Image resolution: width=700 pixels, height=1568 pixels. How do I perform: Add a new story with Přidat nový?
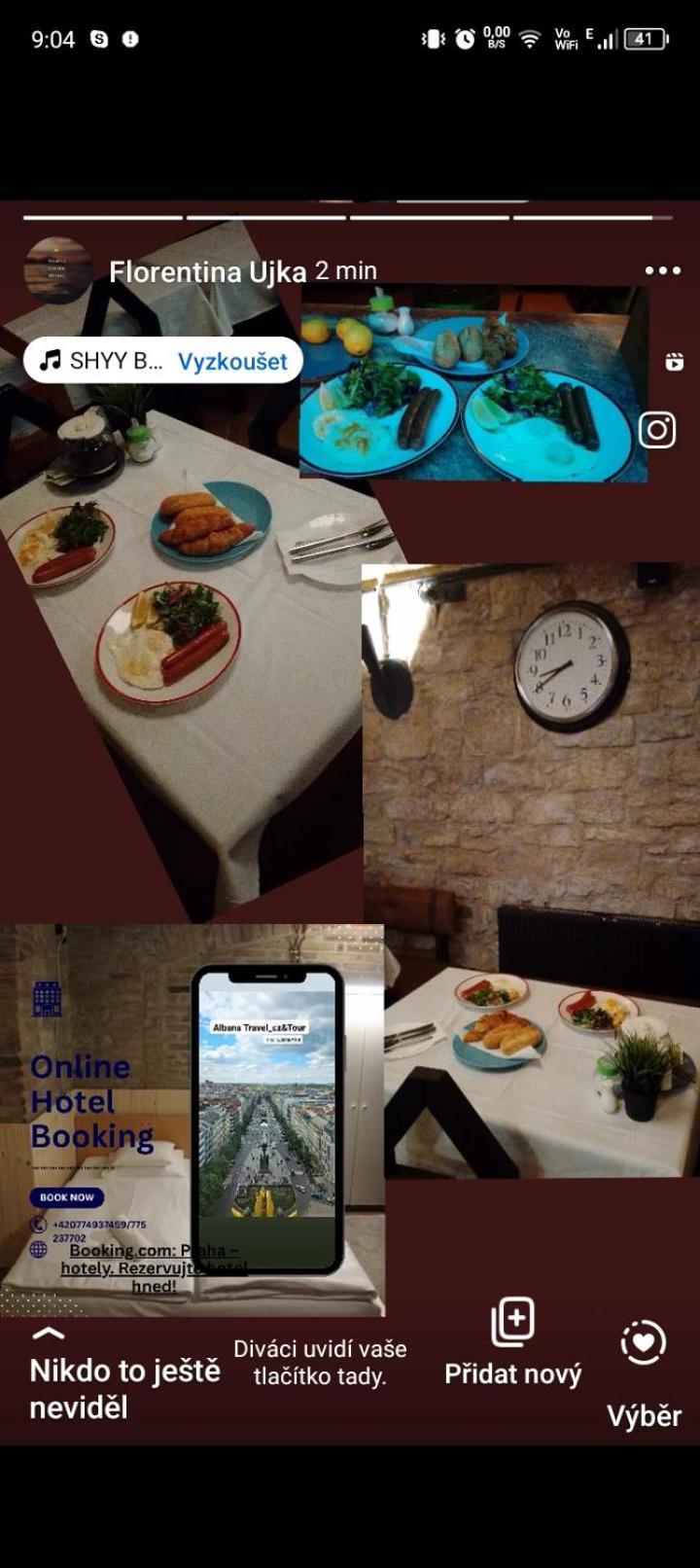click(x=512, y=1340)
